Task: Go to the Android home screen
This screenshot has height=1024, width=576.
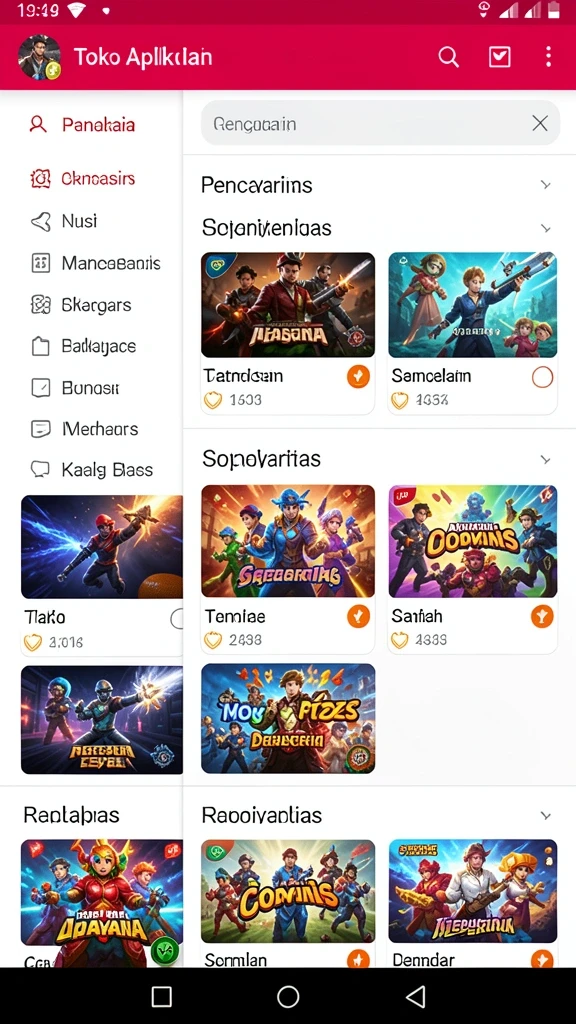Action: [288, 997]
